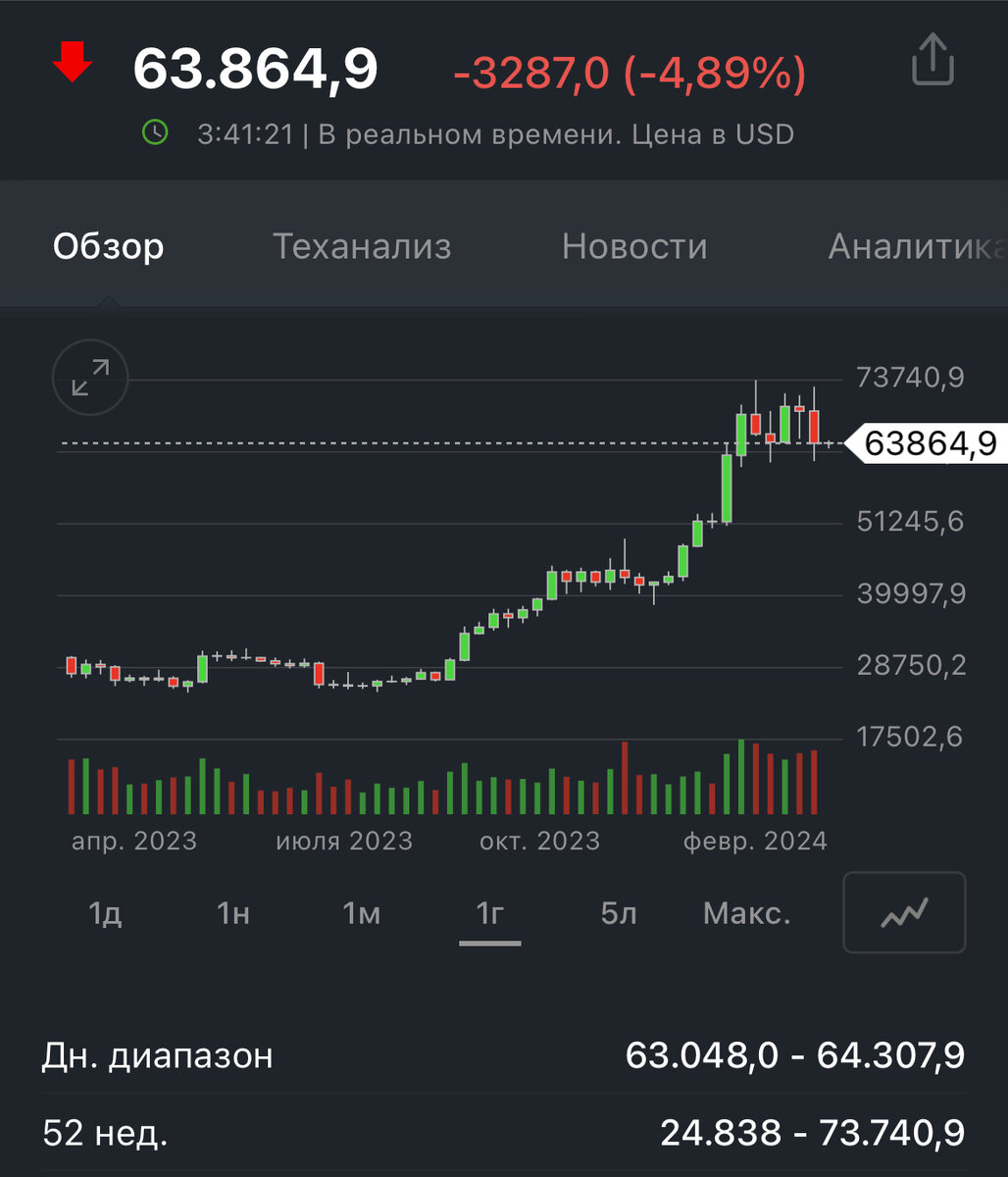This screenshot has width=1008, height=1177.
Task: Select the Обзор tab
Action: (x=109, y=246)
